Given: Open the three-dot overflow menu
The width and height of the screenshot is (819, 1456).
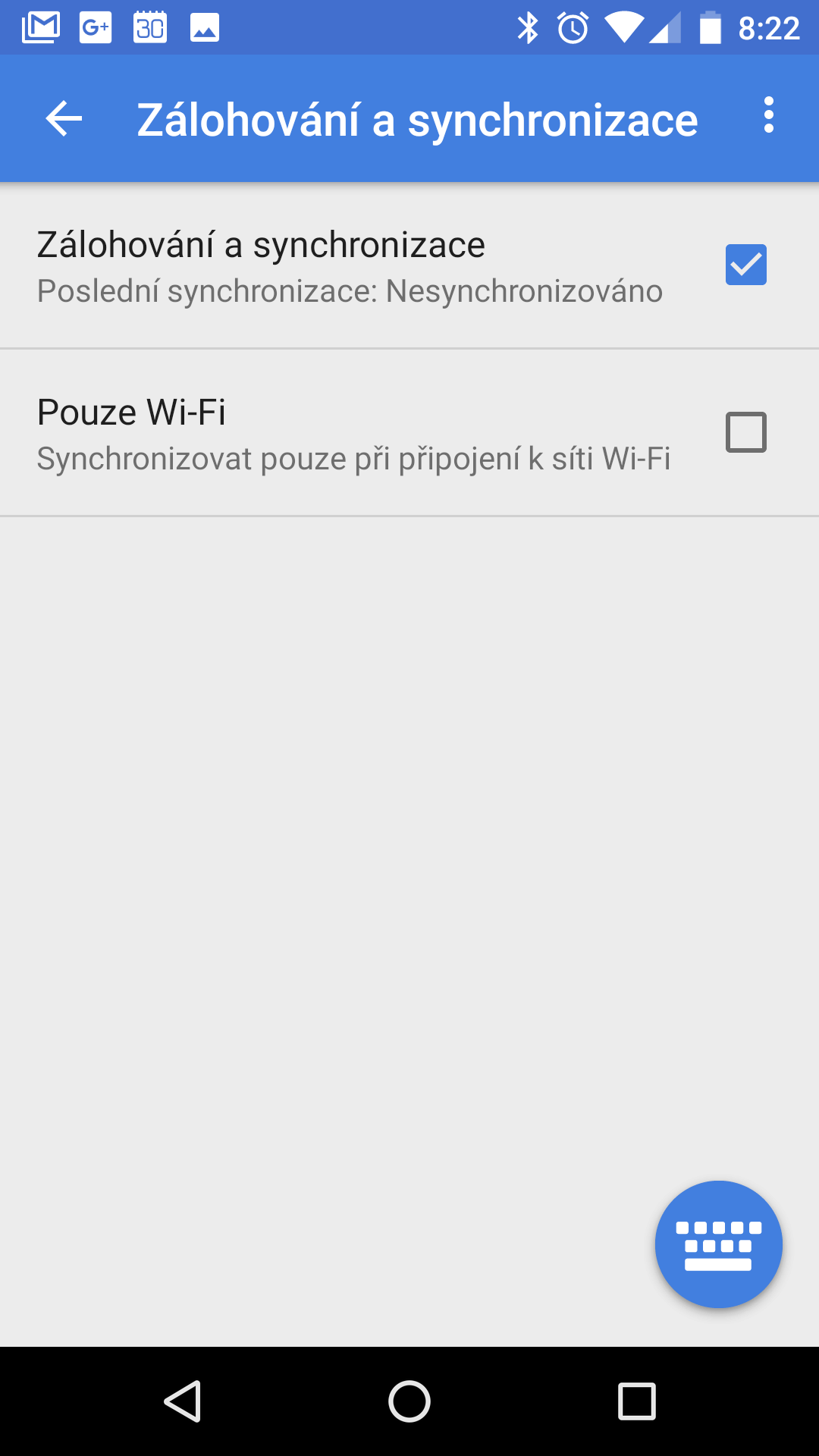Looking at the screenshot, I should (x=768, y=115).
